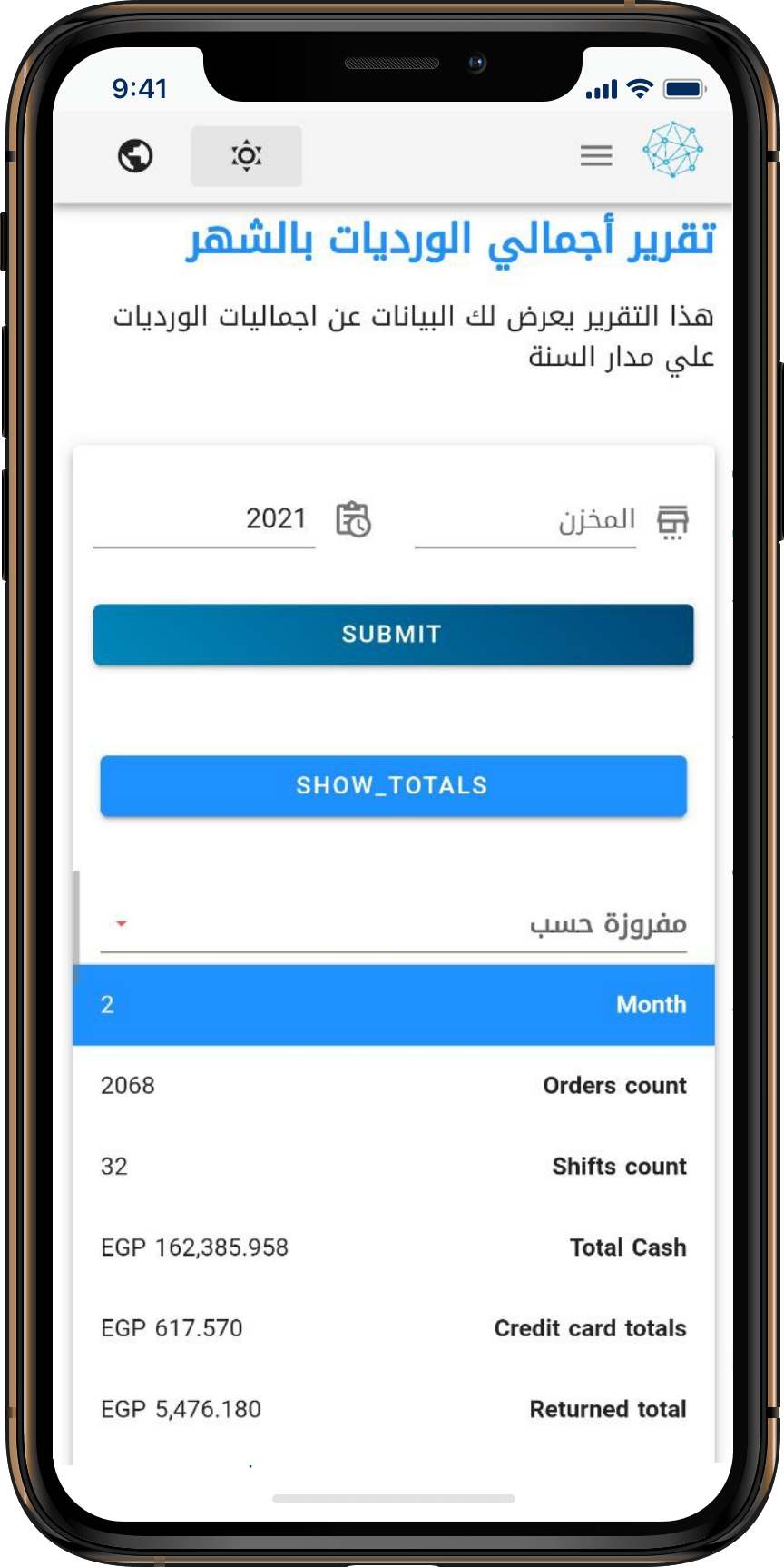Click the warehouse icon next to المخزن

pos(672,520)
